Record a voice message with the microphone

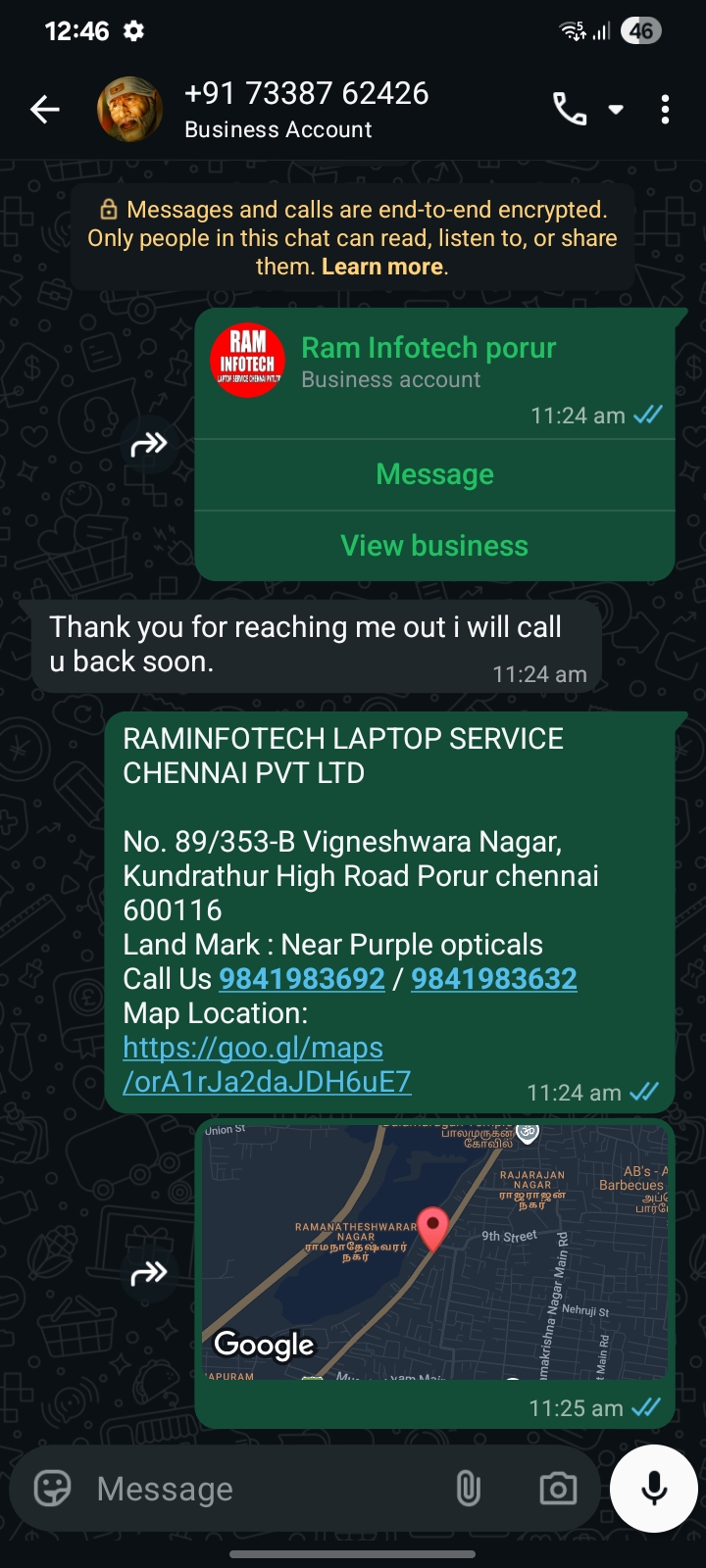(x=654, y=1489)
